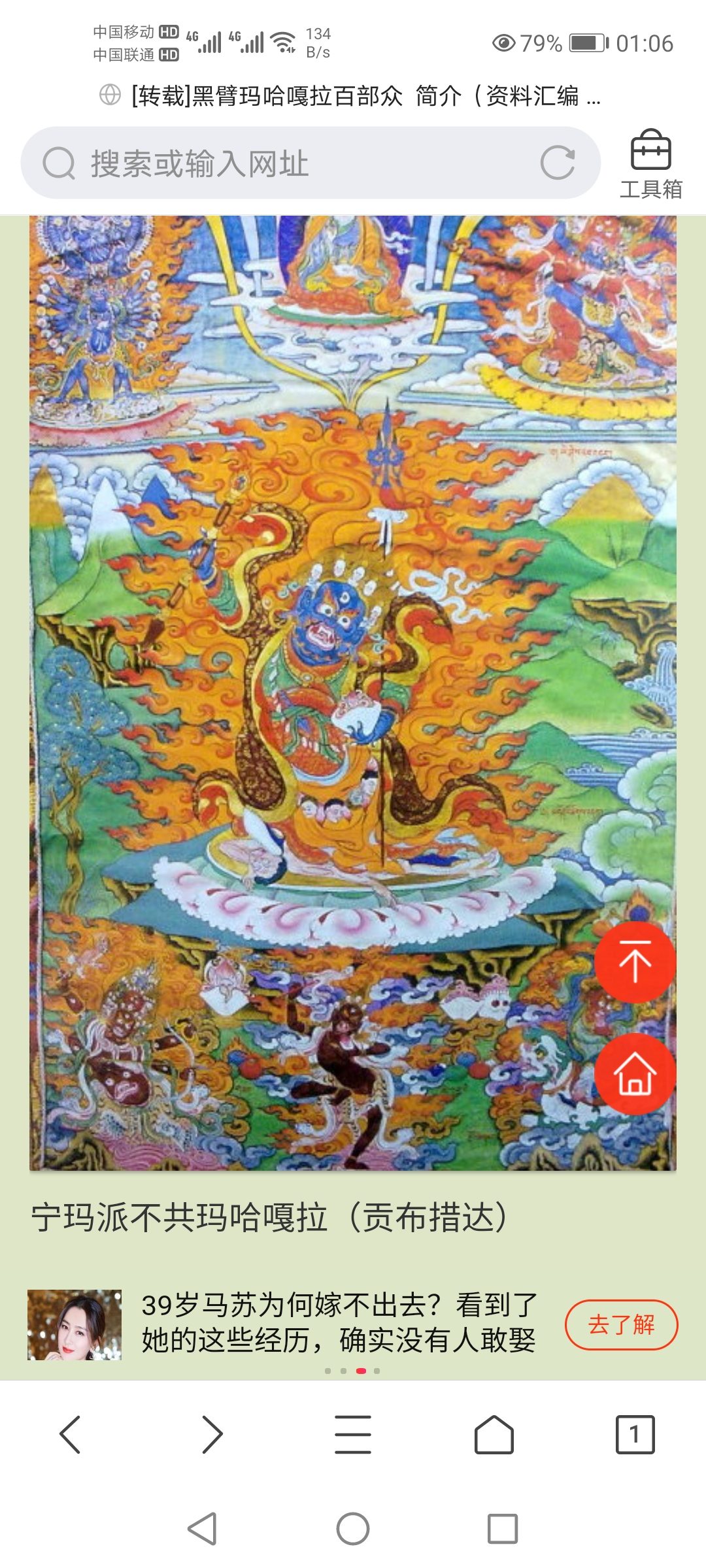The height and width of the screenshot is (1568, 706).
Task: Reload the page with the refresh icon
Action: point(558,163)
